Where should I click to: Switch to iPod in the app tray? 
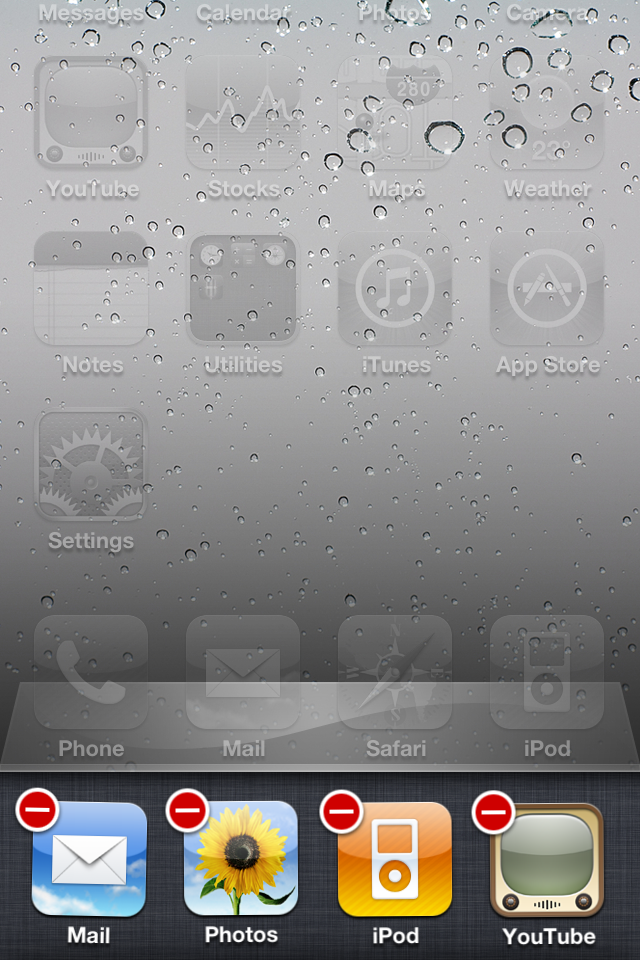pyautogui.click(x=395, y=862)
